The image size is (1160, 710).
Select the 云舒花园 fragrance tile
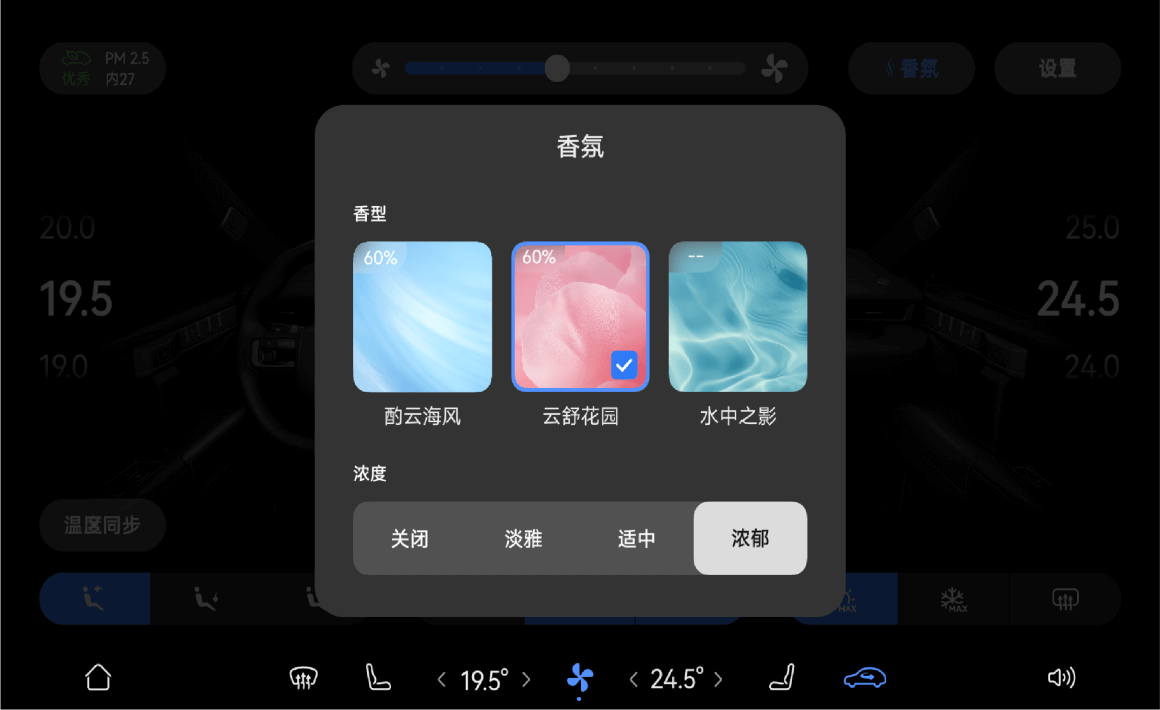point(580,317)
